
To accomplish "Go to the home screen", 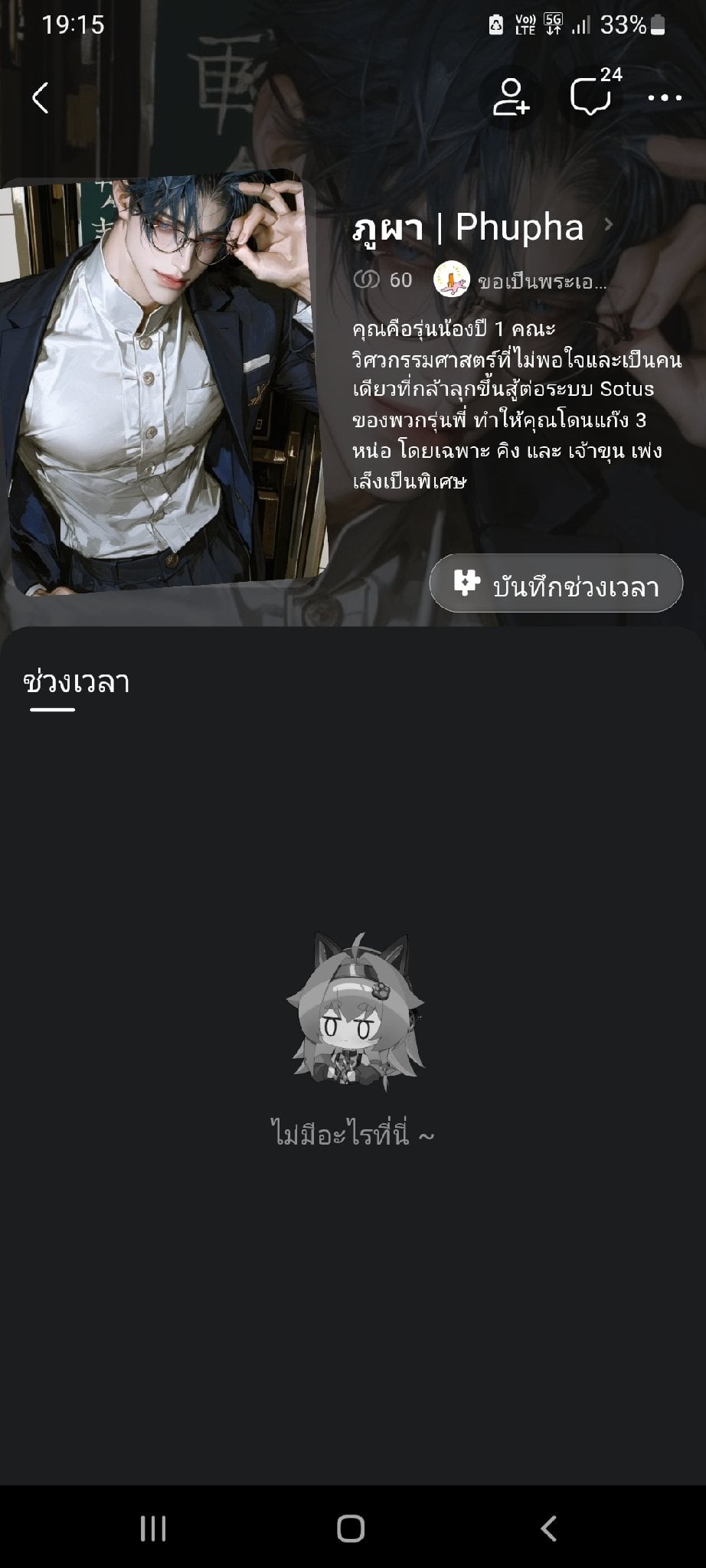I will (351, 1529).
